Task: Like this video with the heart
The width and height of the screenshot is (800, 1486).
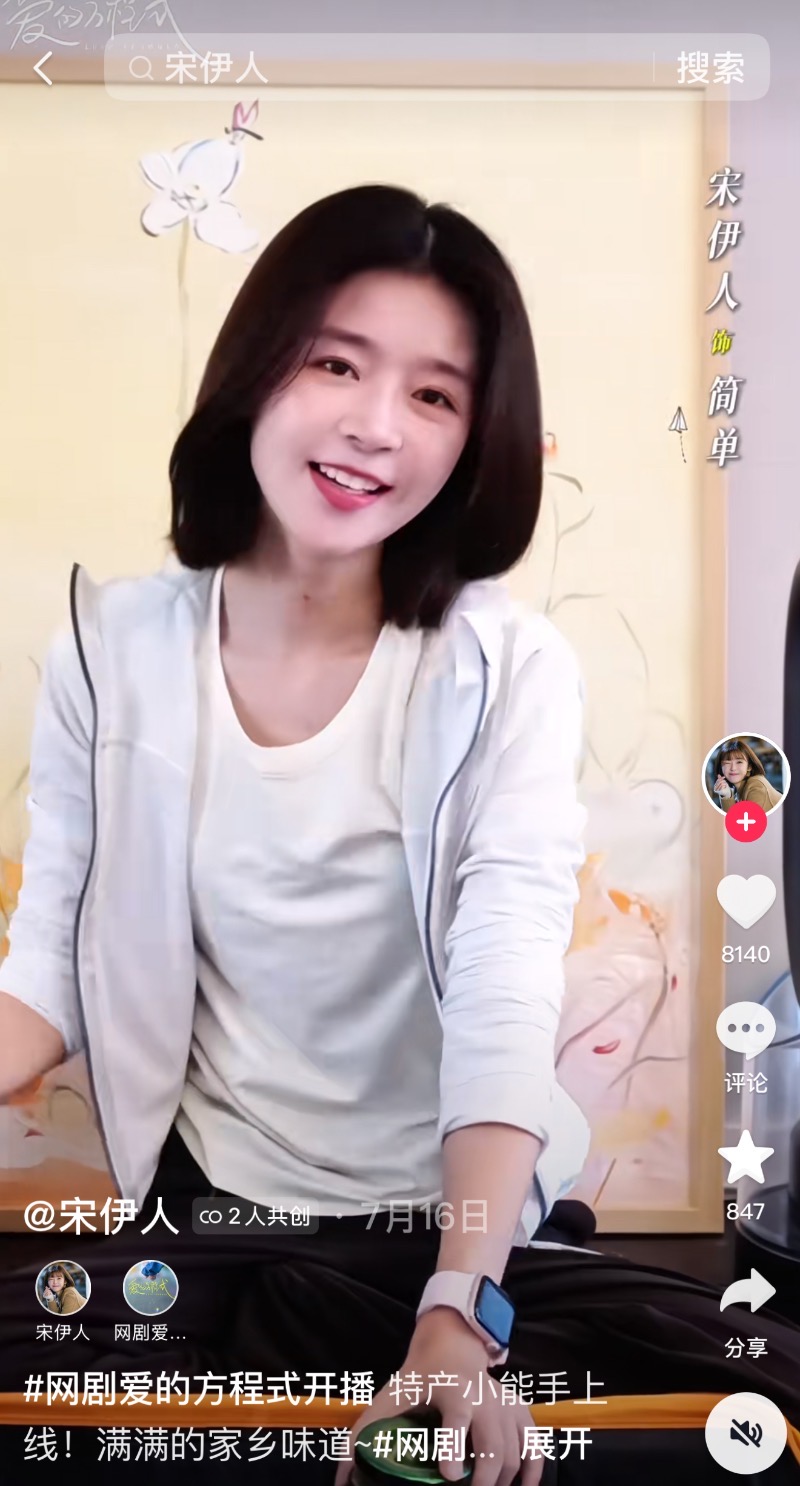Action: click(746, 902)
